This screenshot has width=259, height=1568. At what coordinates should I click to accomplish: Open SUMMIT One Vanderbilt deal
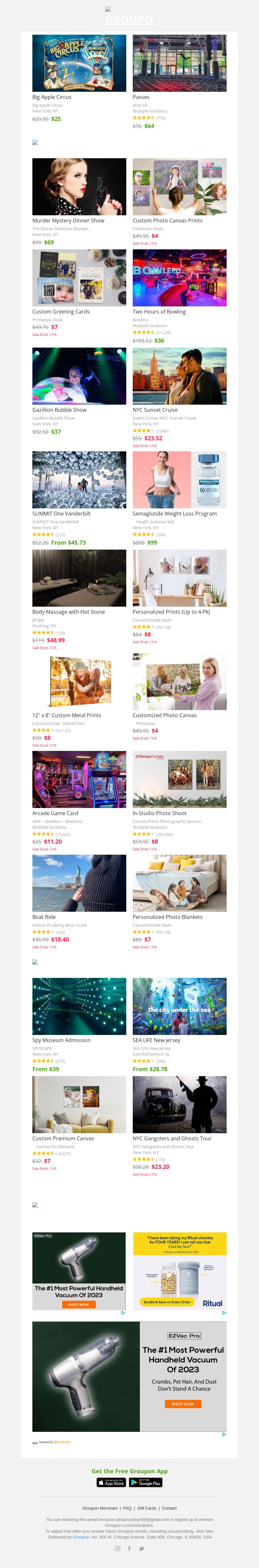point(79,480)
